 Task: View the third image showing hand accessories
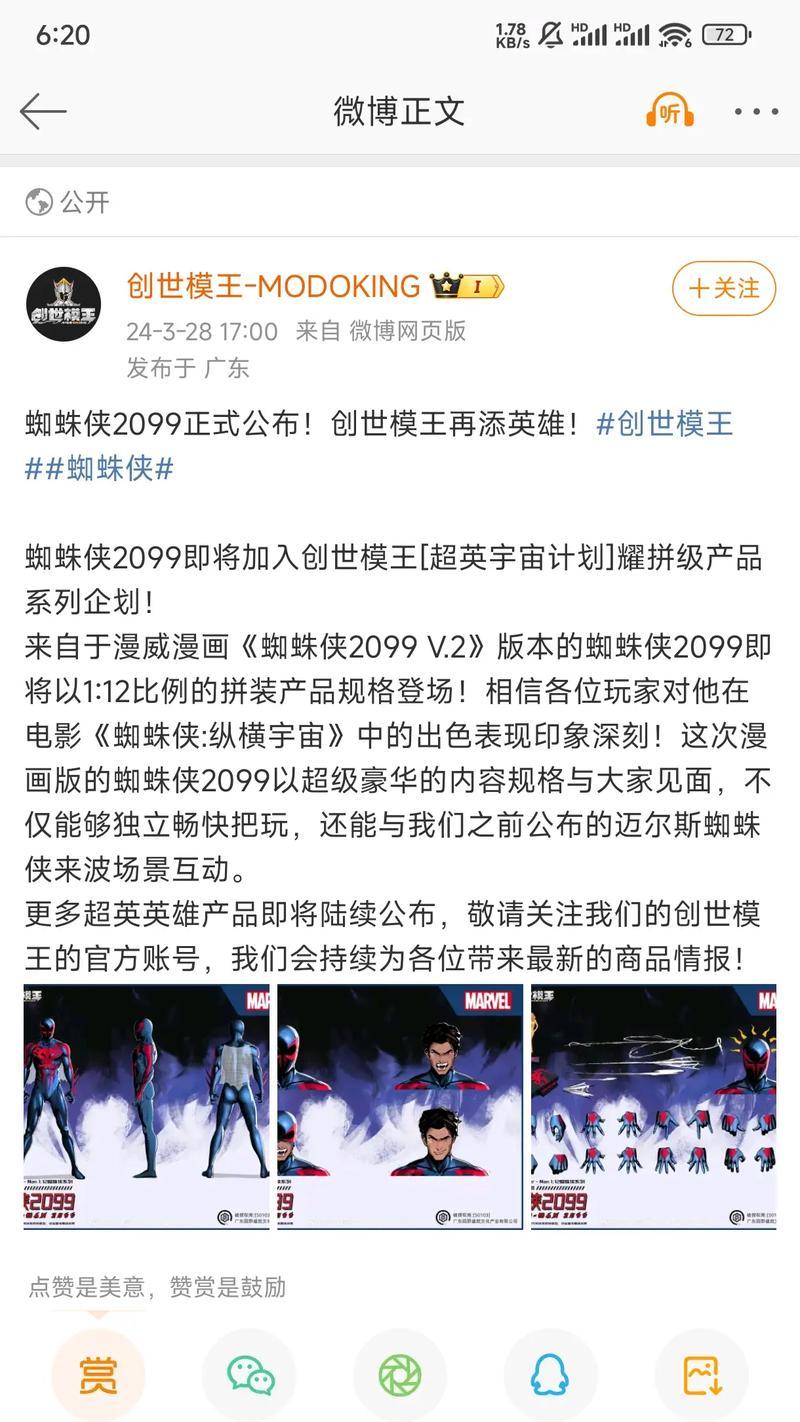[654, 1107]
